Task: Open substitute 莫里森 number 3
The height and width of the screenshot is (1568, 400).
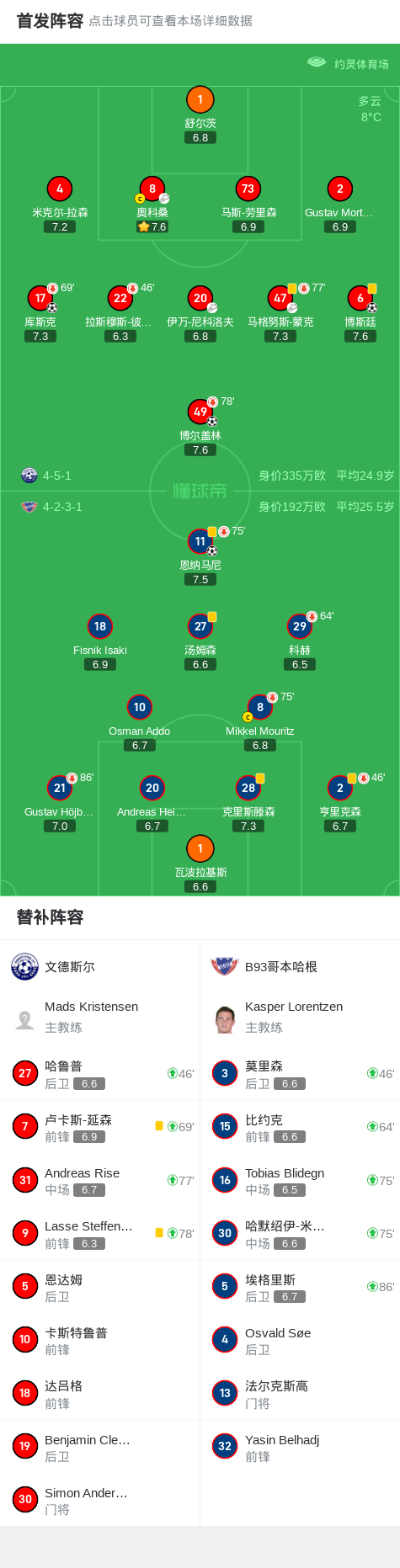Action: point(300,1073)
